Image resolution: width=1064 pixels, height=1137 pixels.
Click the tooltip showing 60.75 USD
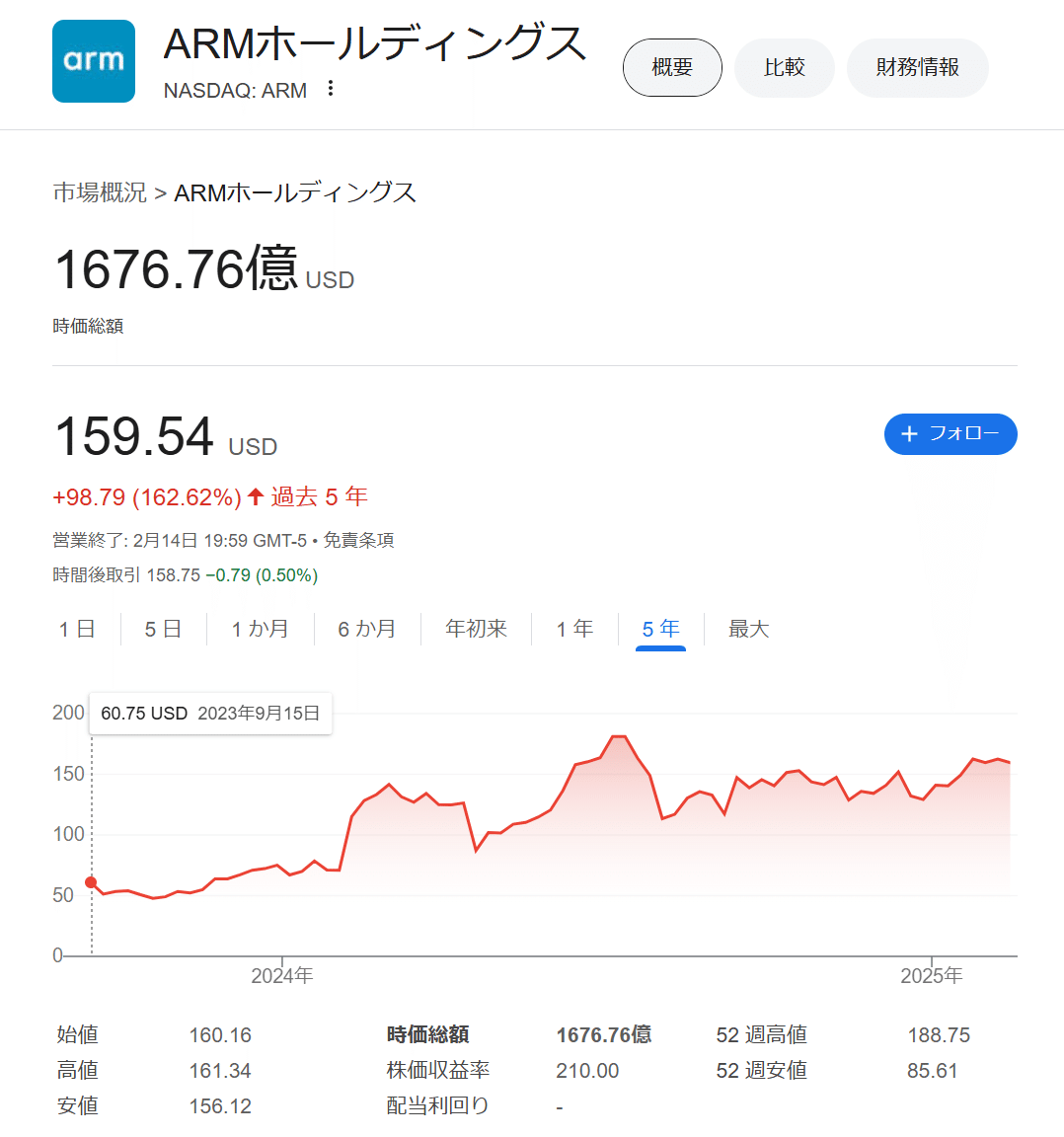tap(210, 713)
